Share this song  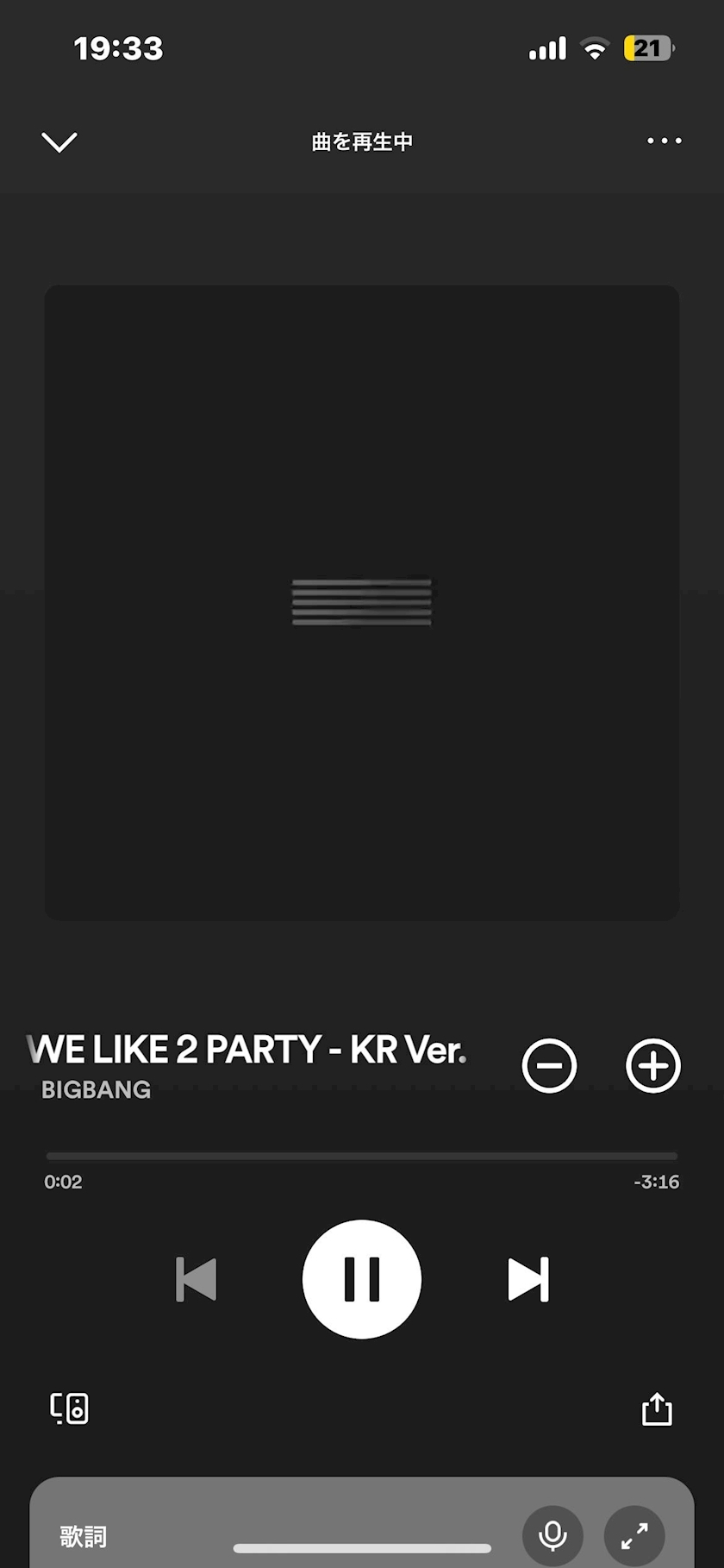657,1408
